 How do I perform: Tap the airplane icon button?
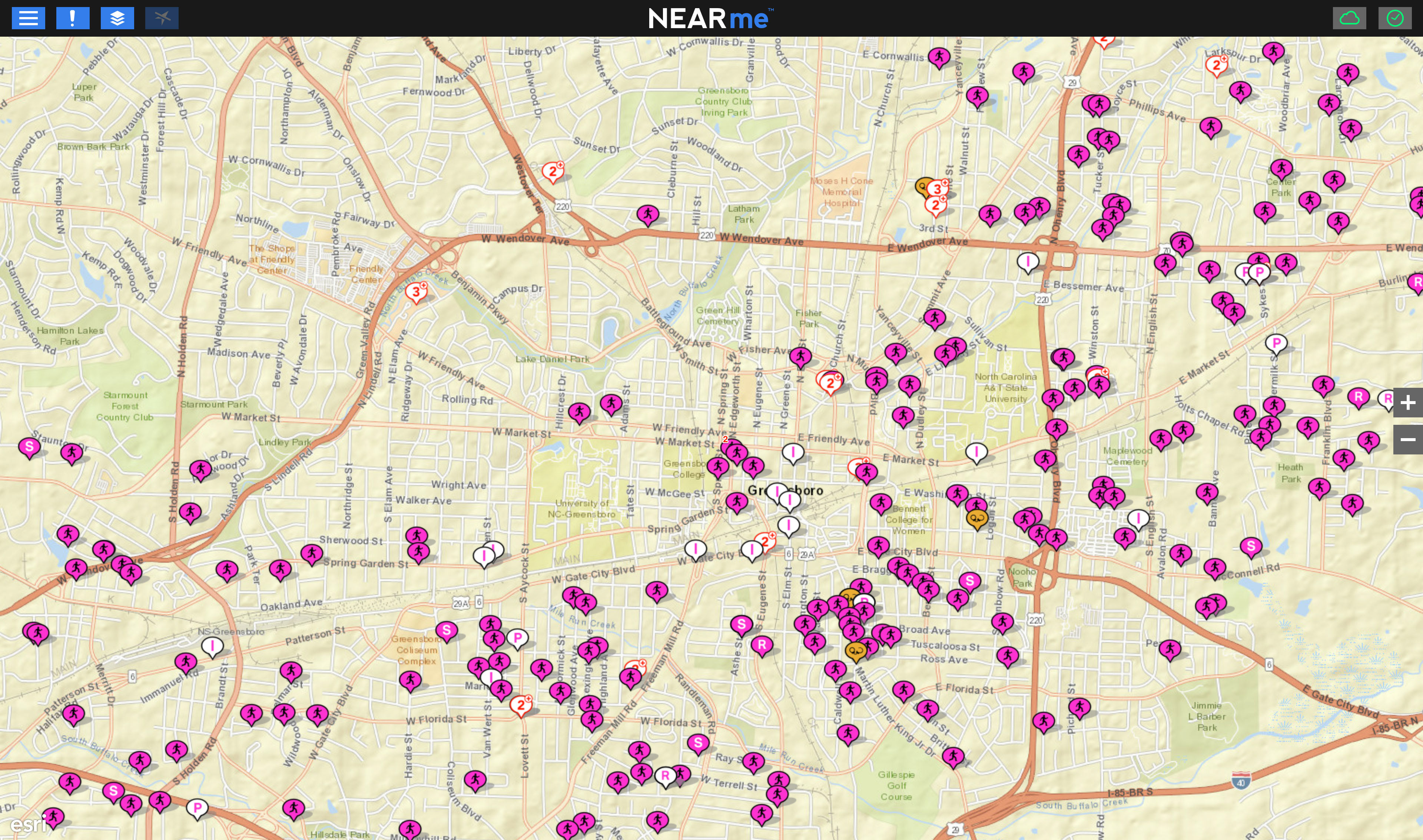tap(162, 18)
